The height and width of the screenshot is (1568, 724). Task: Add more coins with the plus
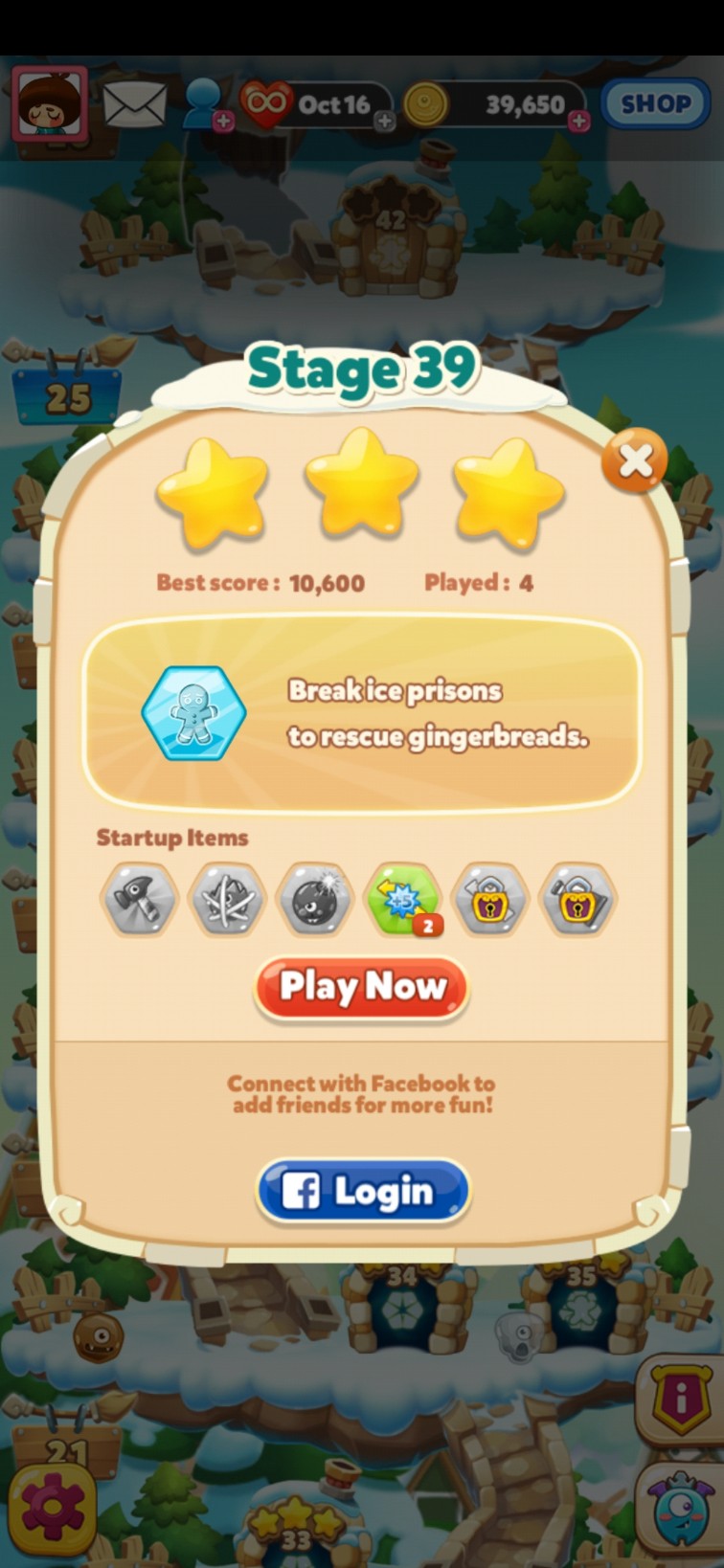579,121
